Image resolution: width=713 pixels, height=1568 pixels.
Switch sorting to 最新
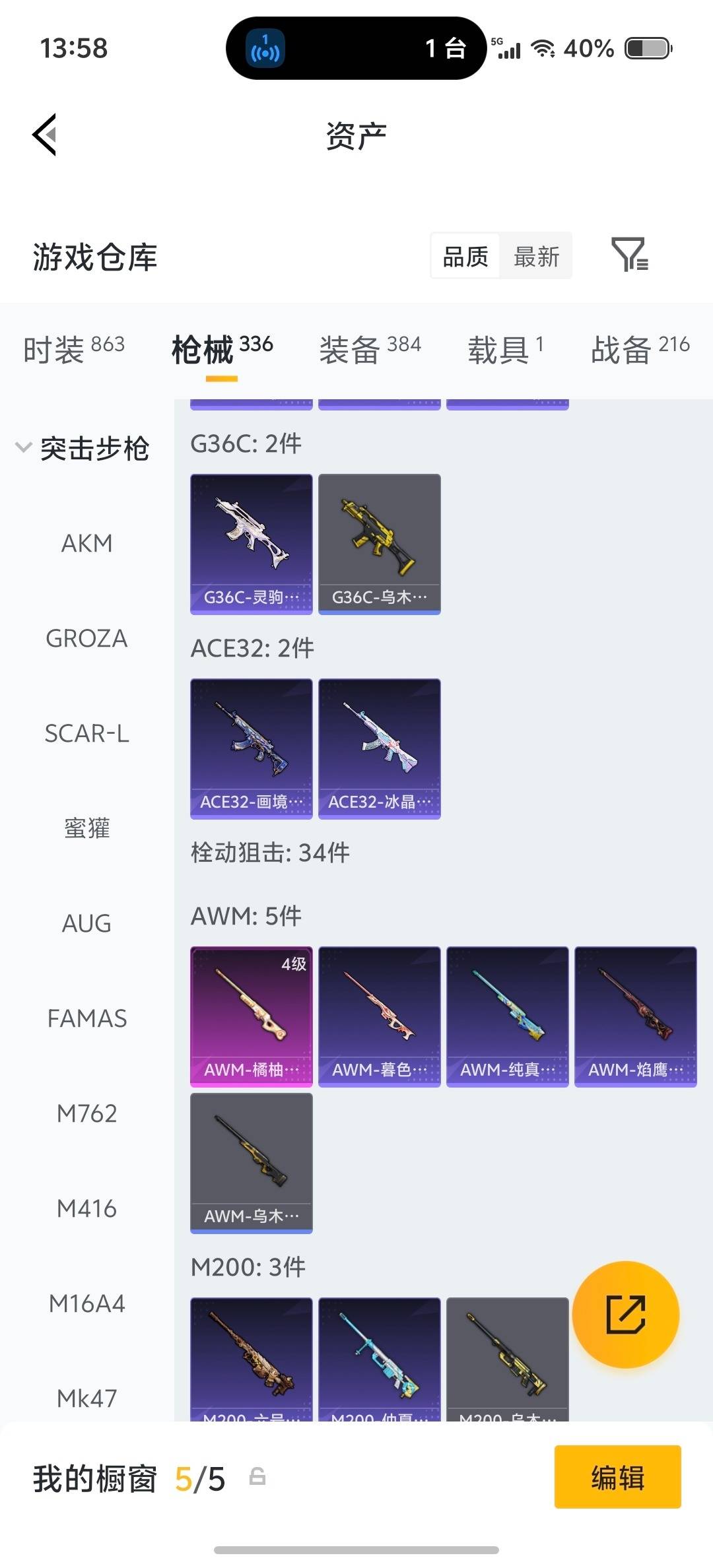click(536, 256)
